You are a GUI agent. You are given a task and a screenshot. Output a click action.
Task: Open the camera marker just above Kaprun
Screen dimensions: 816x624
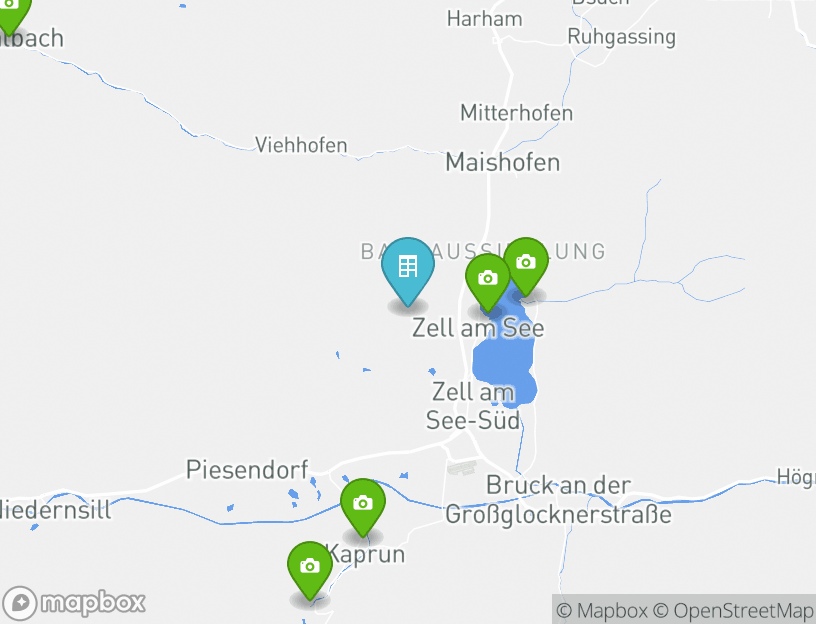point(362,504)
